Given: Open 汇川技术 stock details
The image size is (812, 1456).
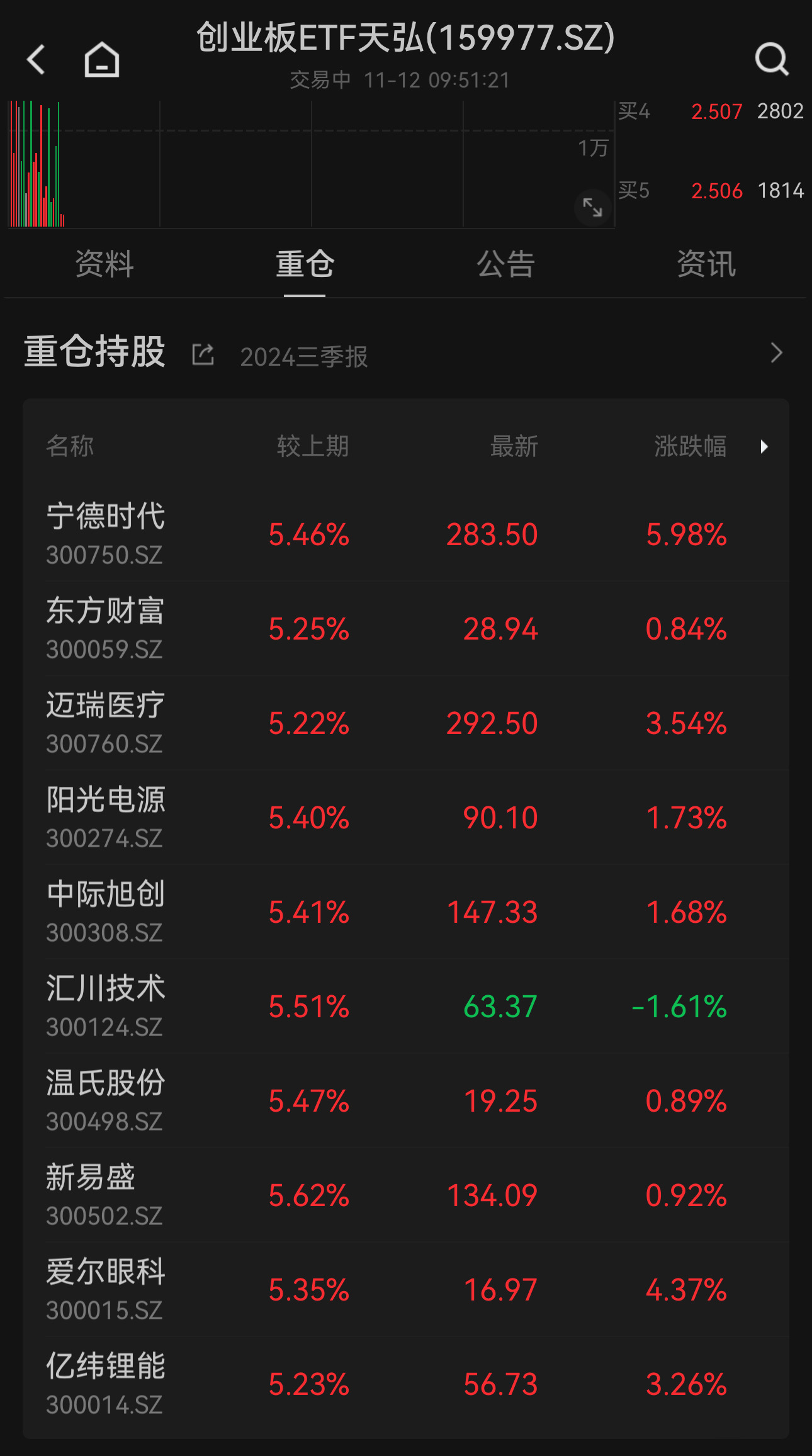Looking at the screenshot, I should (x=106, y=1006).
